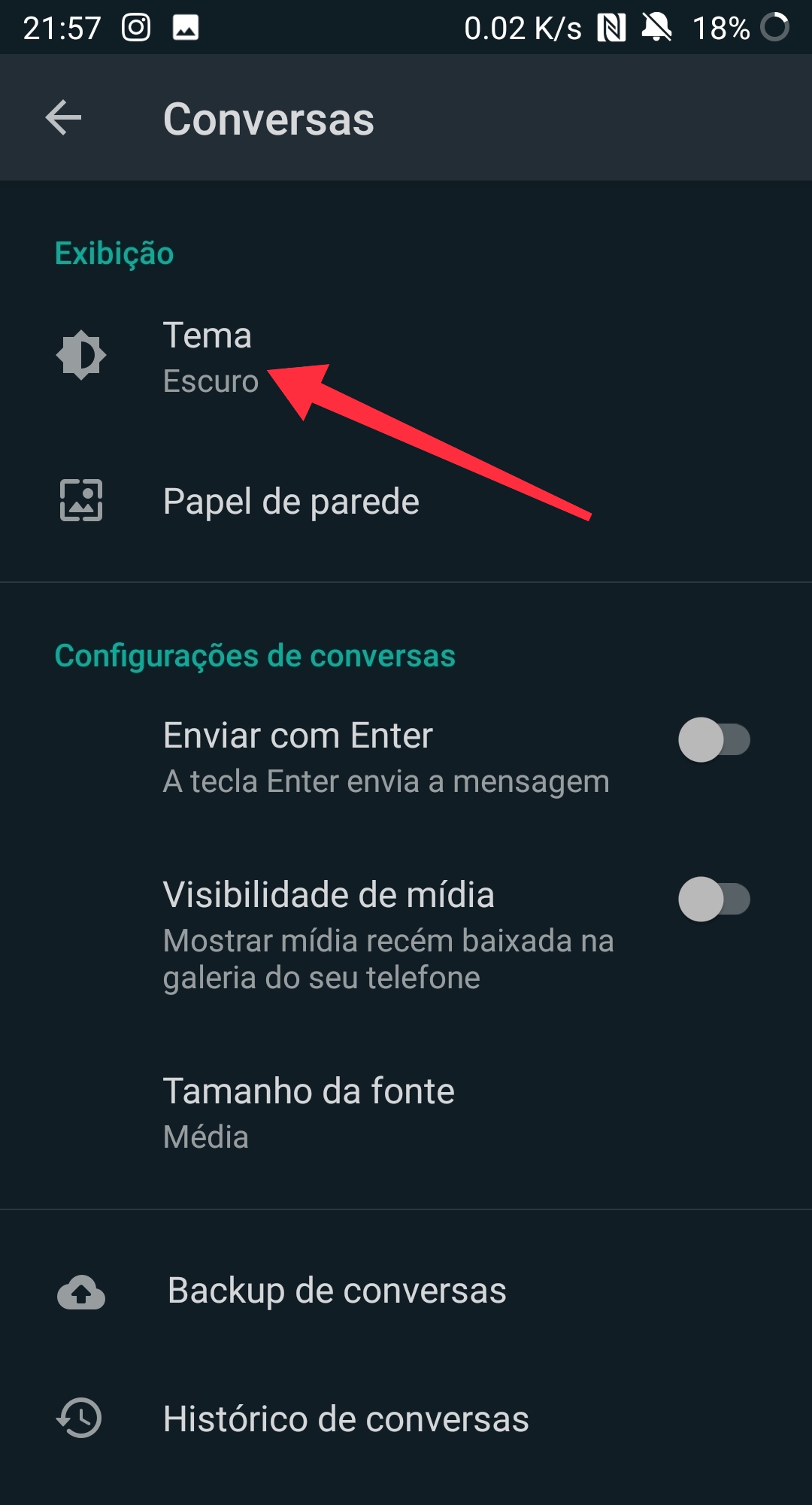Open Papel de parede settings

click(x=291, y=502)
